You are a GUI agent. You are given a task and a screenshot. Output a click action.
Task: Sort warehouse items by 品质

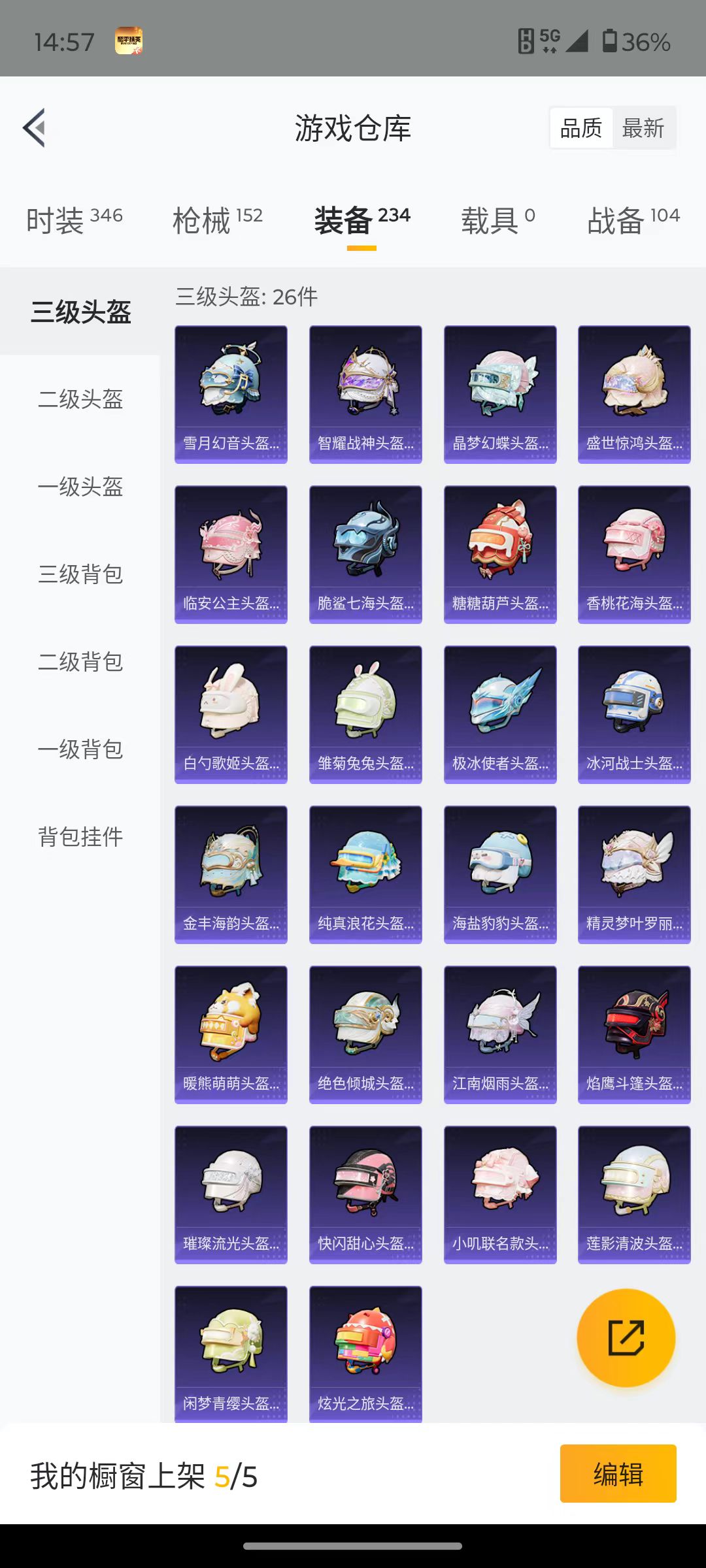[581, 128]
